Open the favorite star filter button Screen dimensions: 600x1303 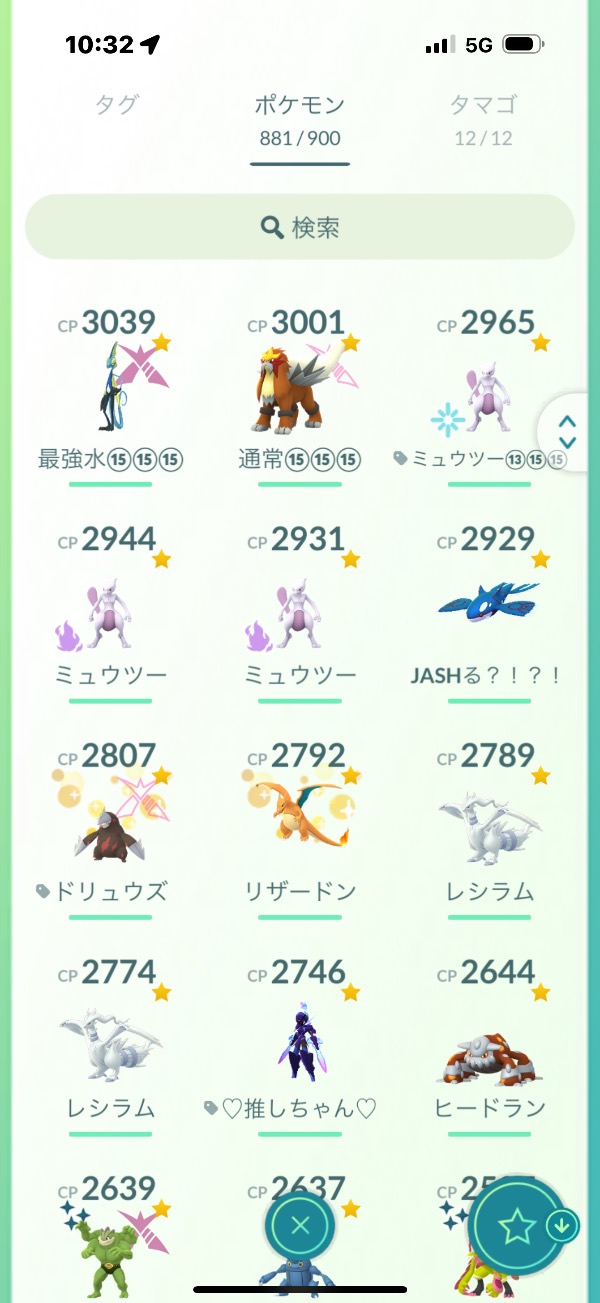518,1226
